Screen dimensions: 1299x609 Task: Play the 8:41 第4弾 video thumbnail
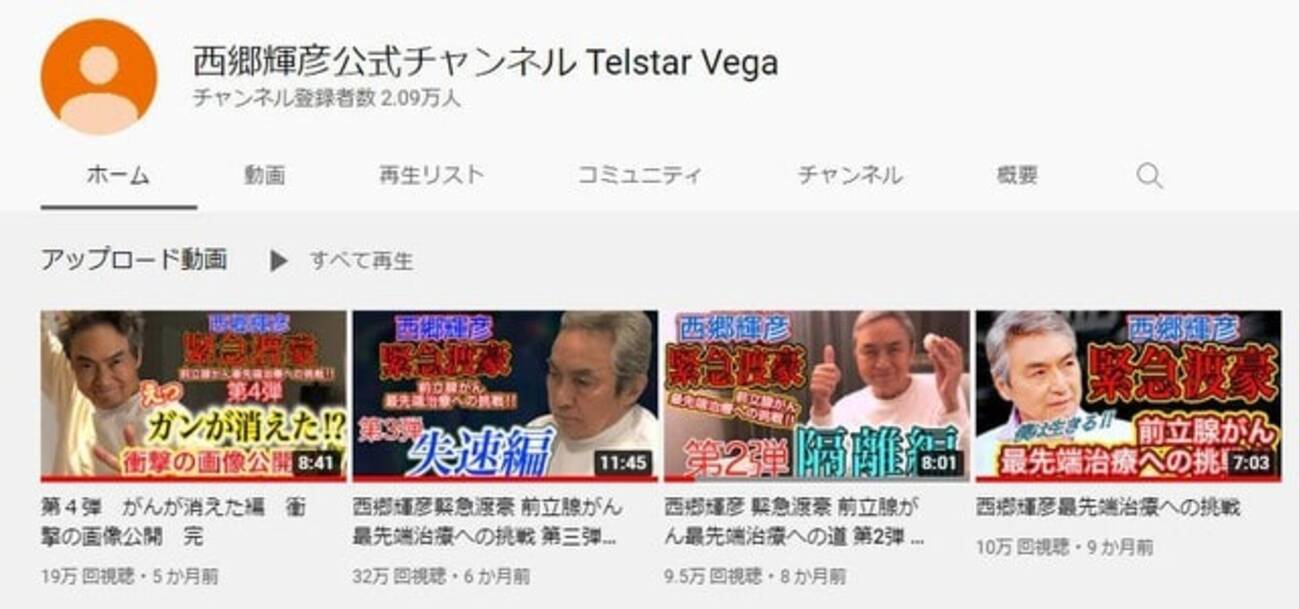point(193,395)
